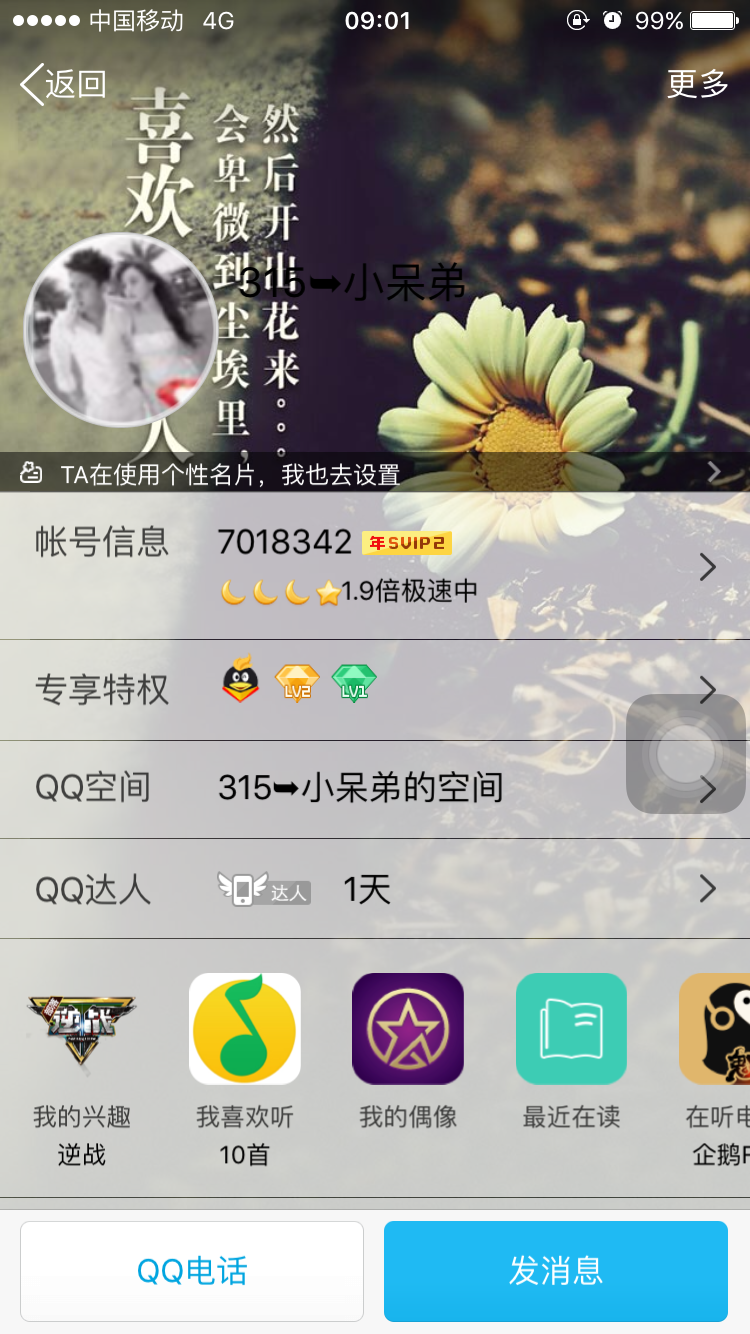Open the 更多 menu

698,84
